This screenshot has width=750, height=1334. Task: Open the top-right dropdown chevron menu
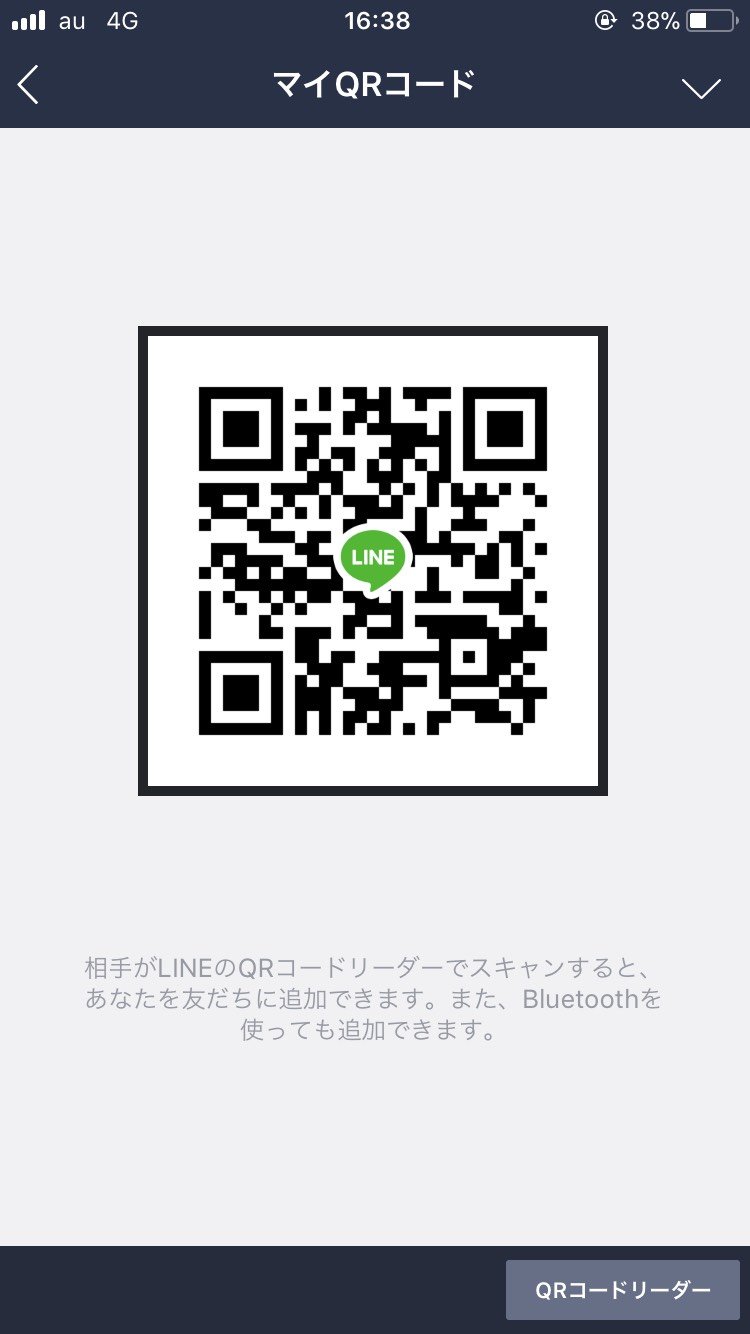701,88
